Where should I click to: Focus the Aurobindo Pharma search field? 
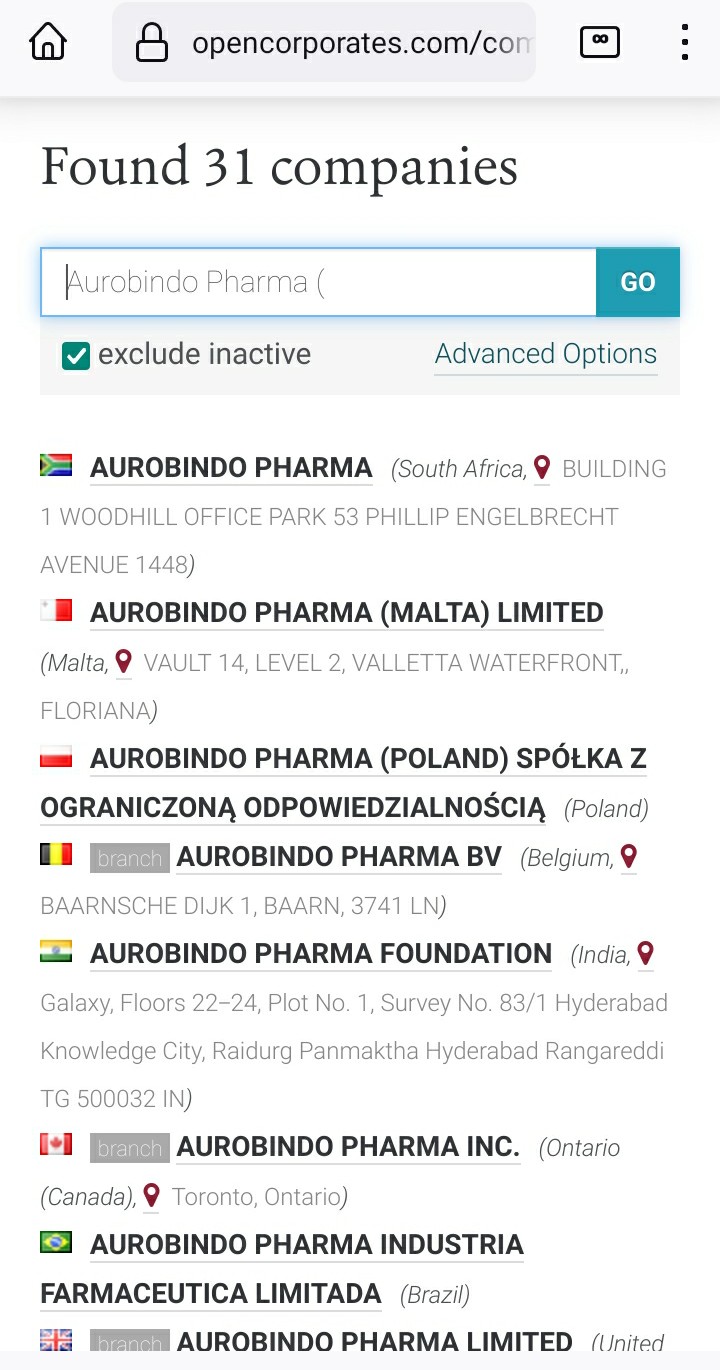[318, 282]
